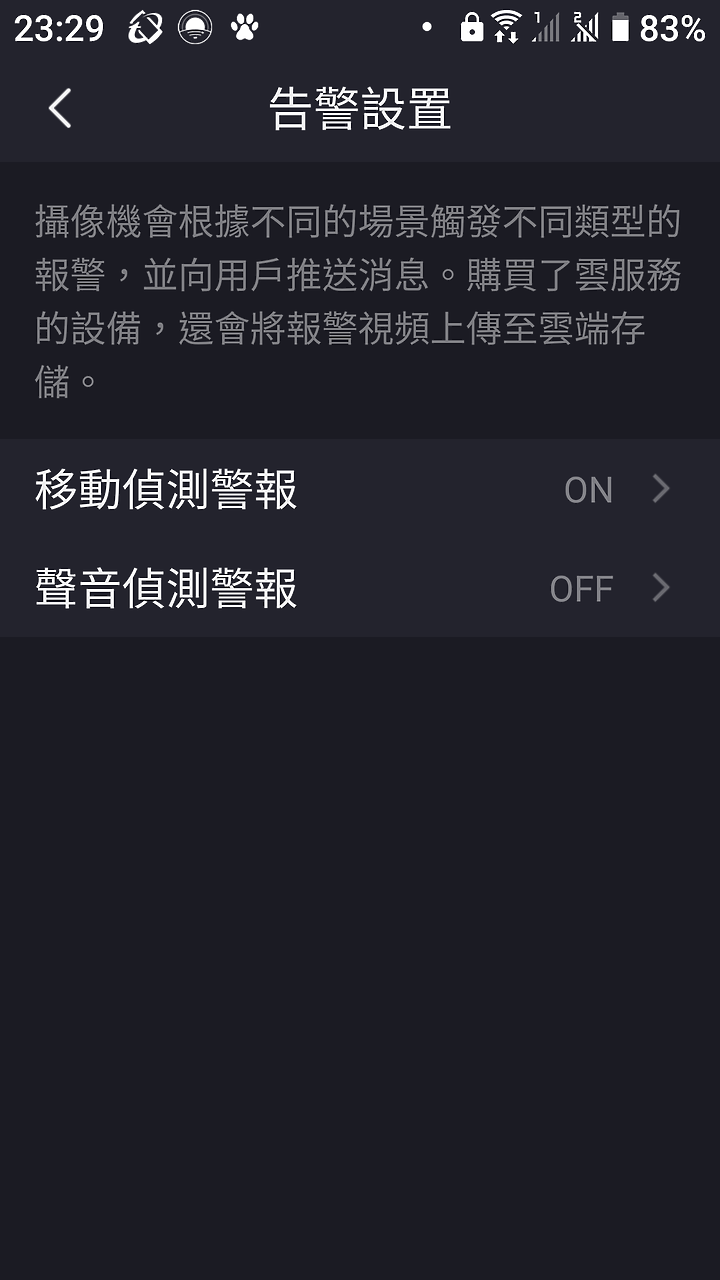The image size is (720, 1280).
Task: Tap the OFF chevron for sound detection
Action: 659,588
